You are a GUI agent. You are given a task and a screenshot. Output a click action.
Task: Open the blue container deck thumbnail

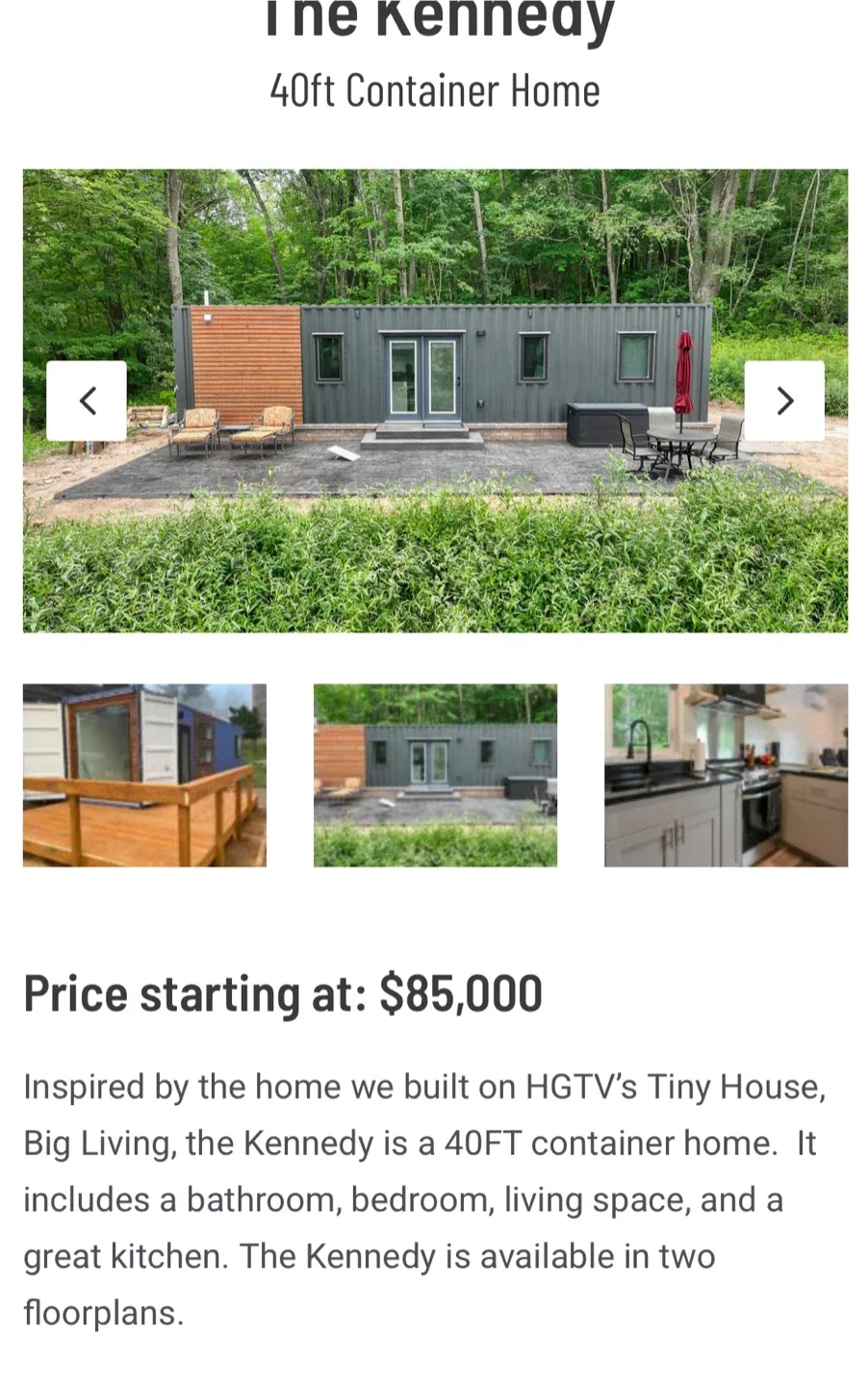click(143, 775)
